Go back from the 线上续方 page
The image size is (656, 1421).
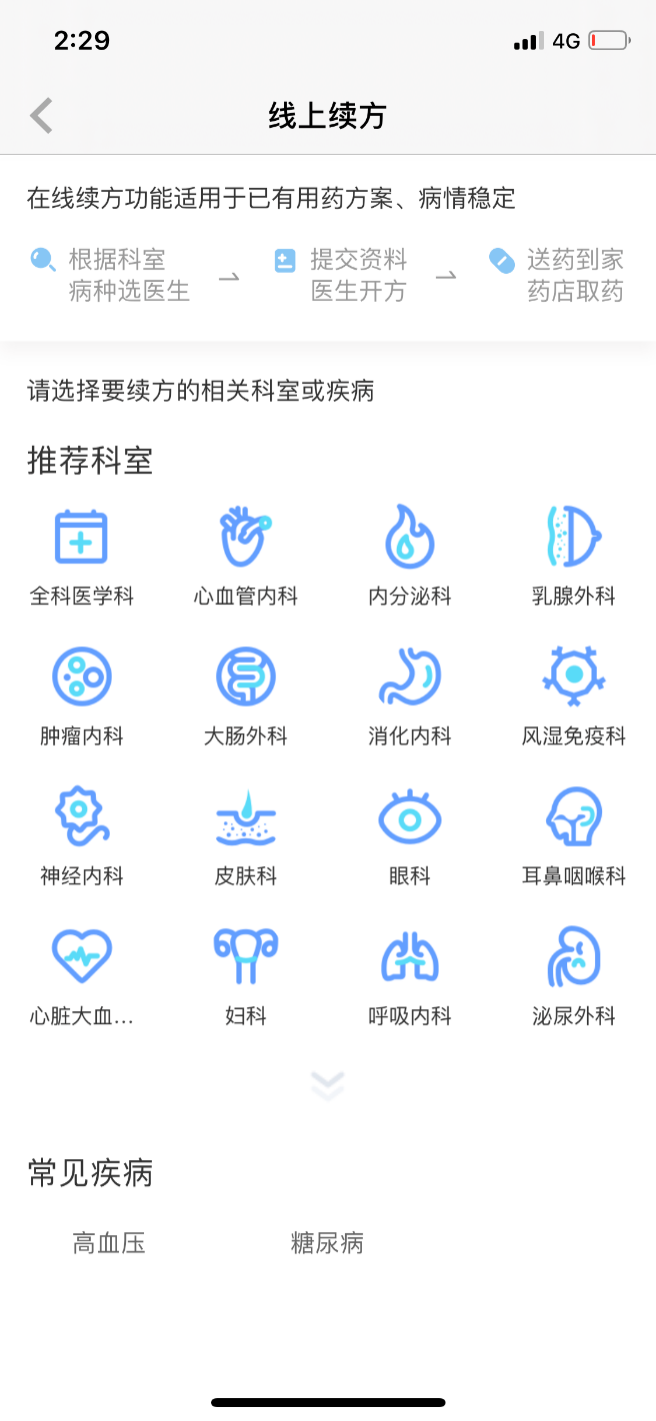pos(41,116)
